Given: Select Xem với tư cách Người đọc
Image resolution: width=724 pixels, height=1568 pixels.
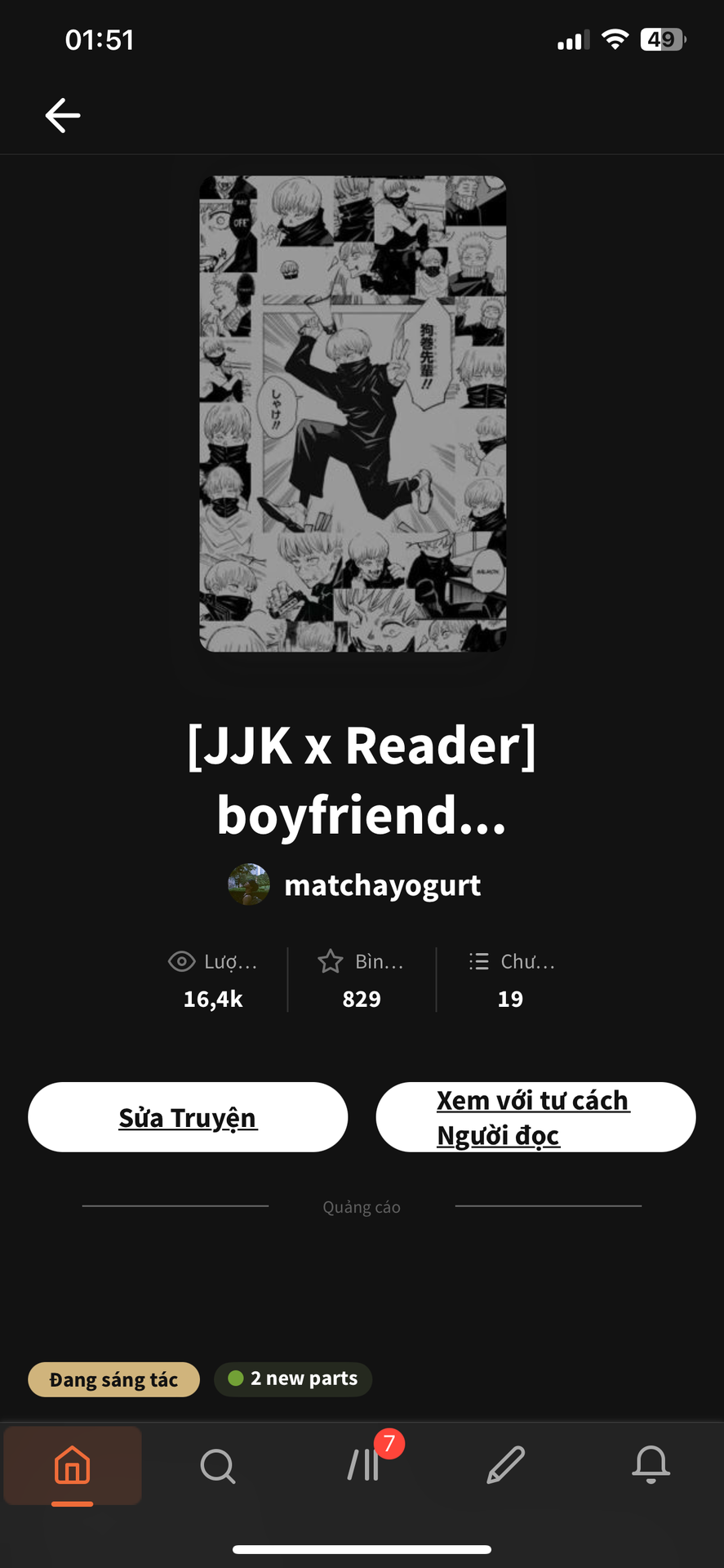Looking at the screenshot, I should 535,1117.
